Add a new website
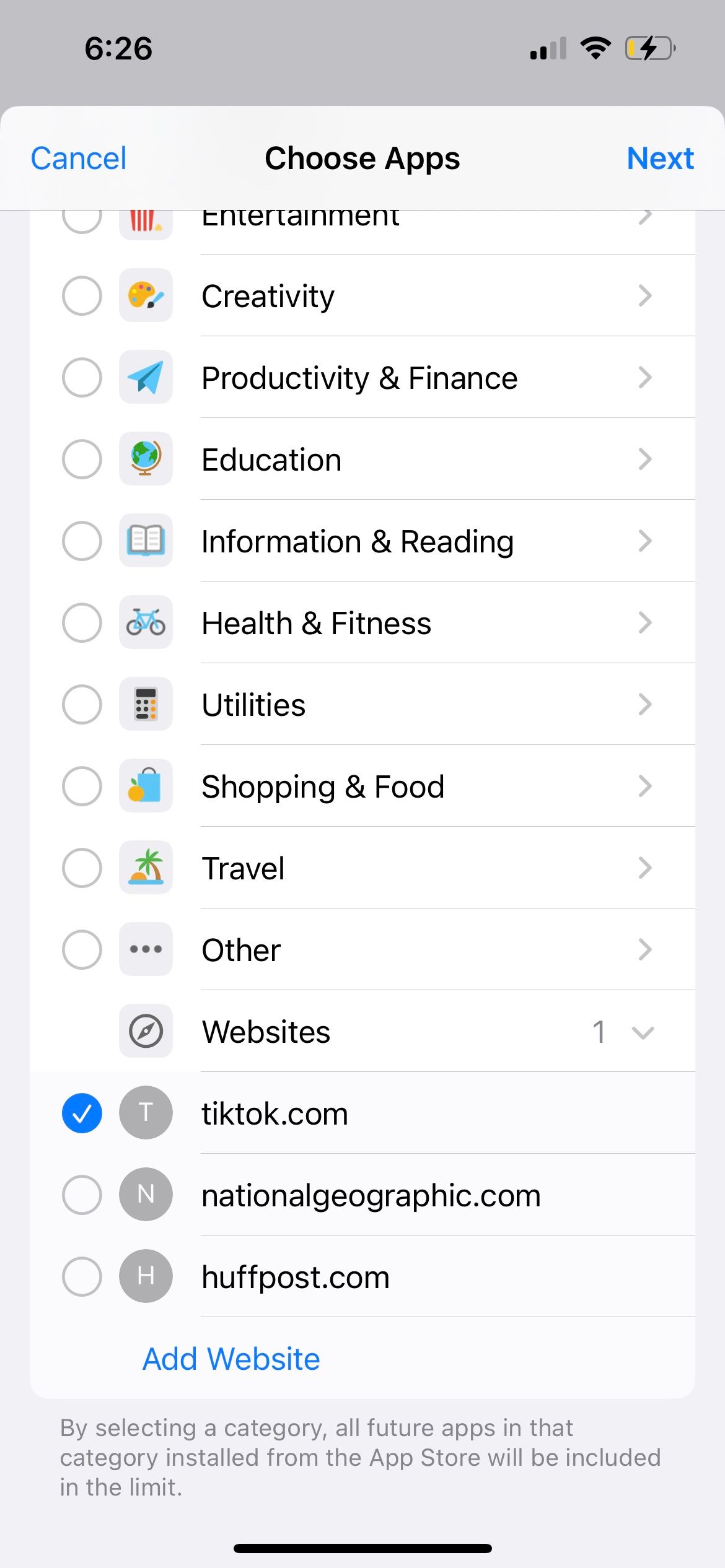The width and height of the screenshot is (725, 1568). [x=231, y=1359]
